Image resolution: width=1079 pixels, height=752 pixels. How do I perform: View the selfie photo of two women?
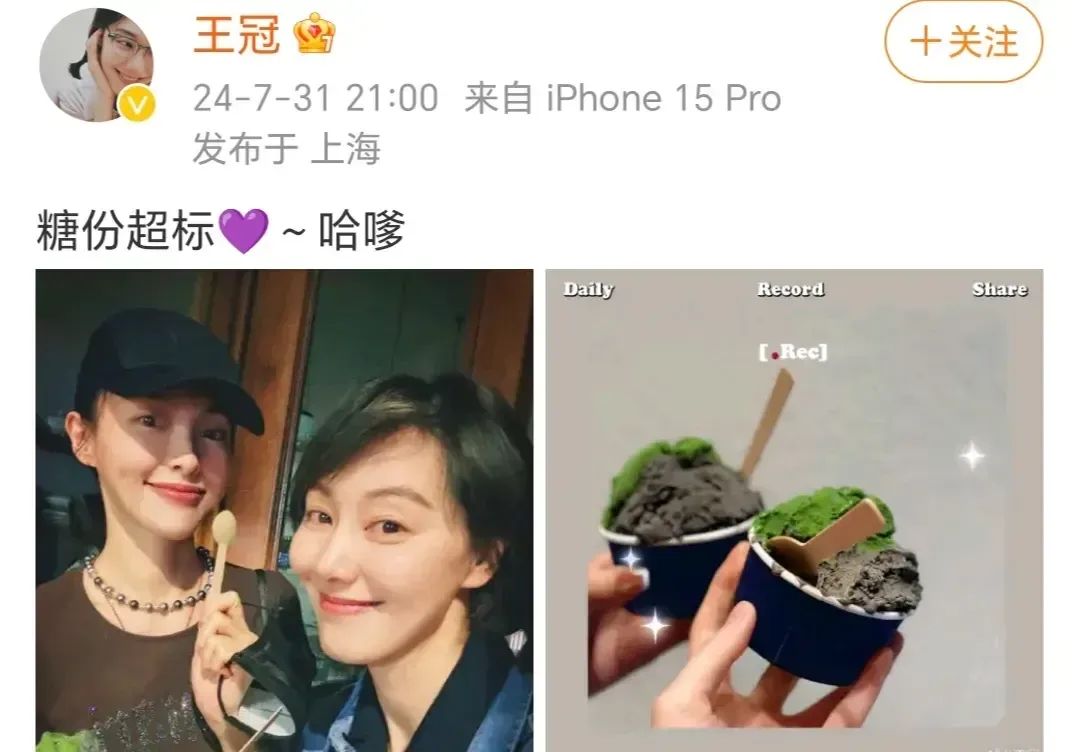click(x=284, y=510)
